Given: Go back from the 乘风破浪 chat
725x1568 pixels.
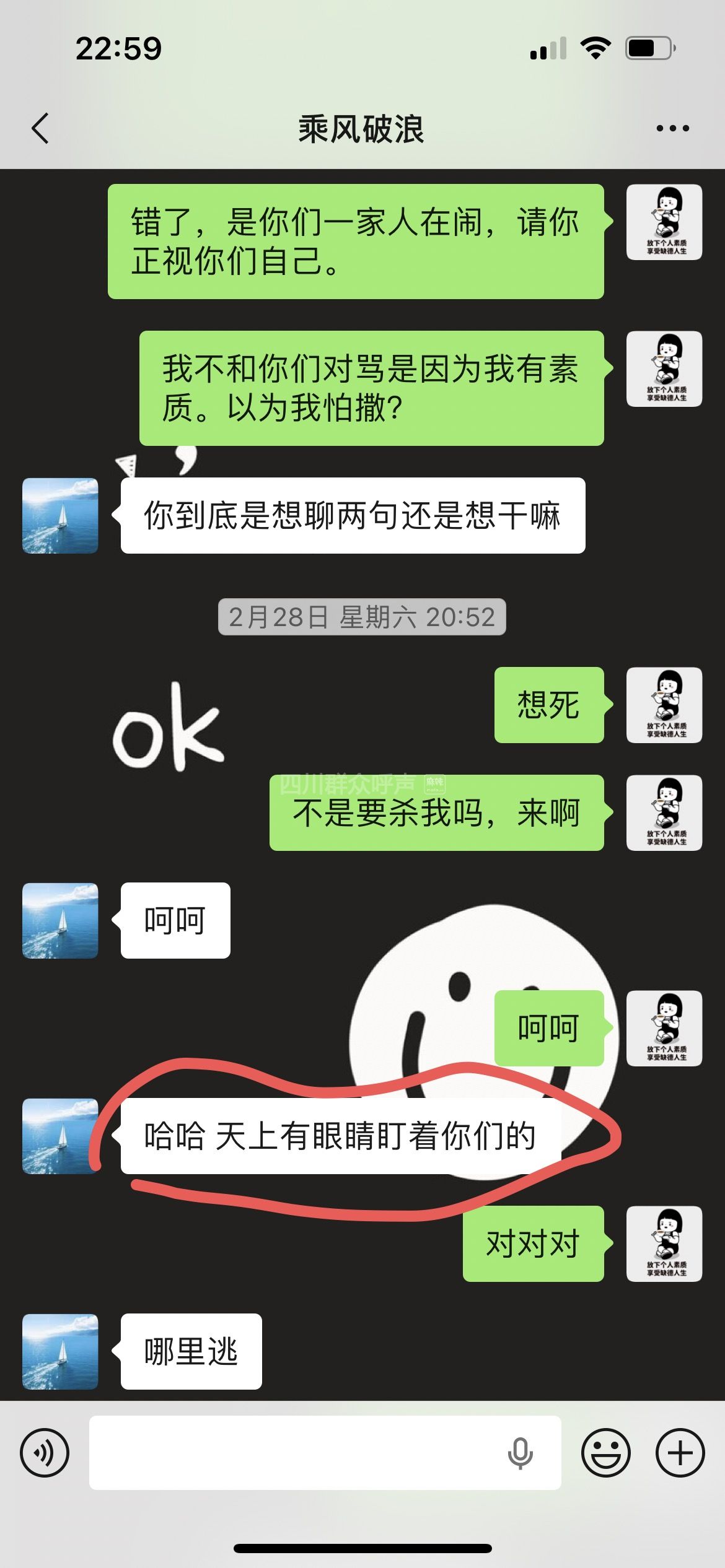Looking at the screenshot, I should [41, 129].
